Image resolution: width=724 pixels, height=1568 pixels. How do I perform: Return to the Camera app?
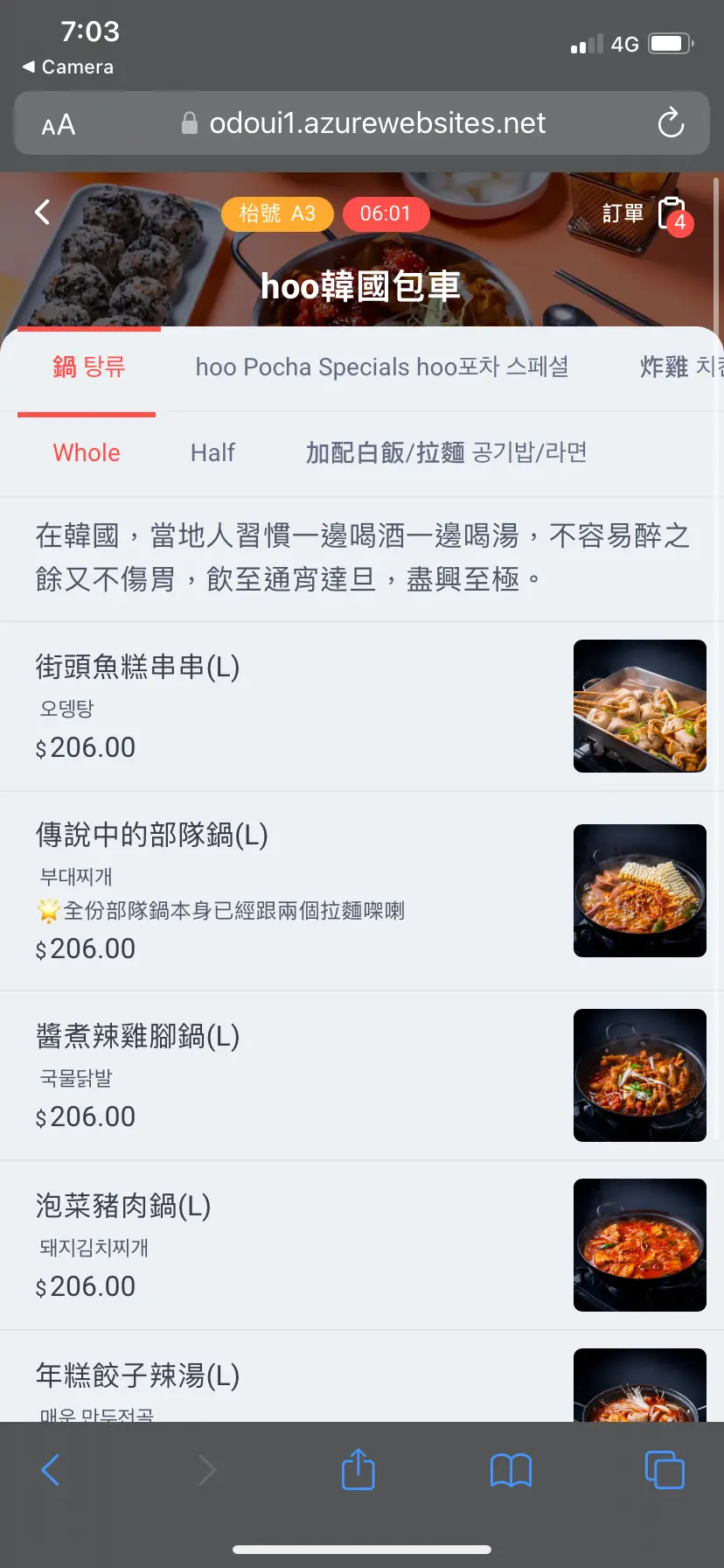68,67
